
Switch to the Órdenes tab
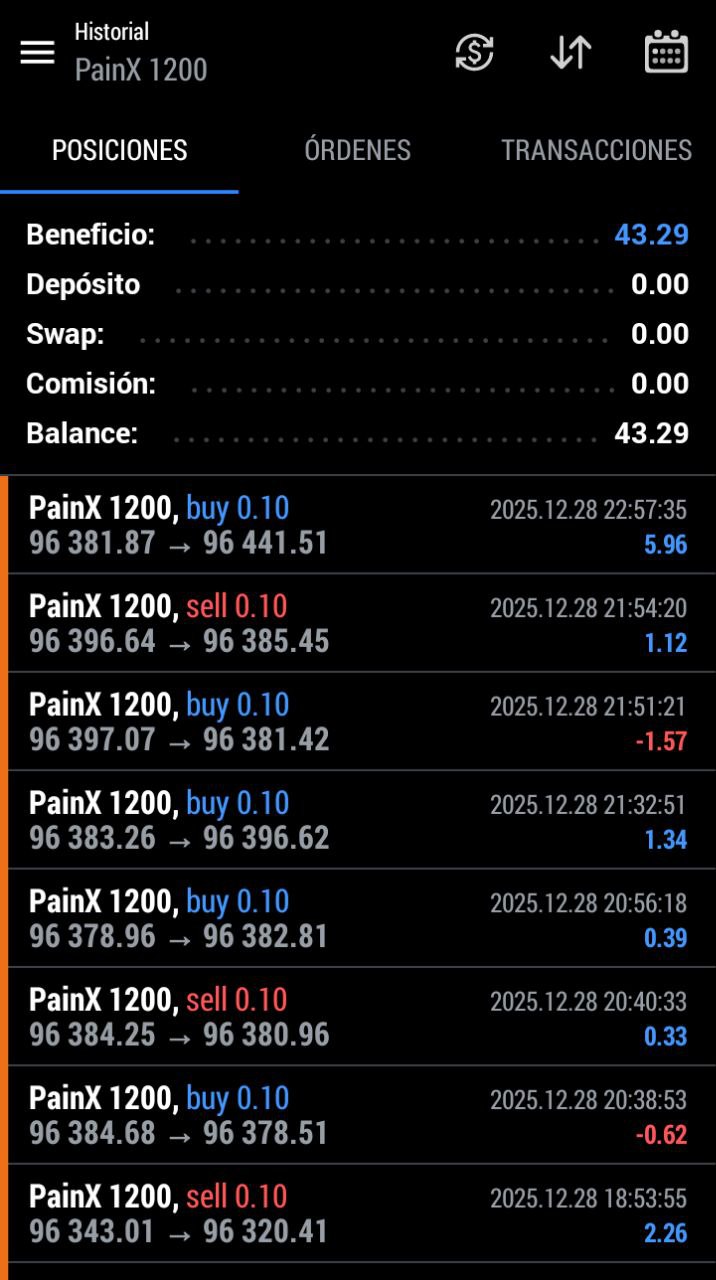click(357, 150)
